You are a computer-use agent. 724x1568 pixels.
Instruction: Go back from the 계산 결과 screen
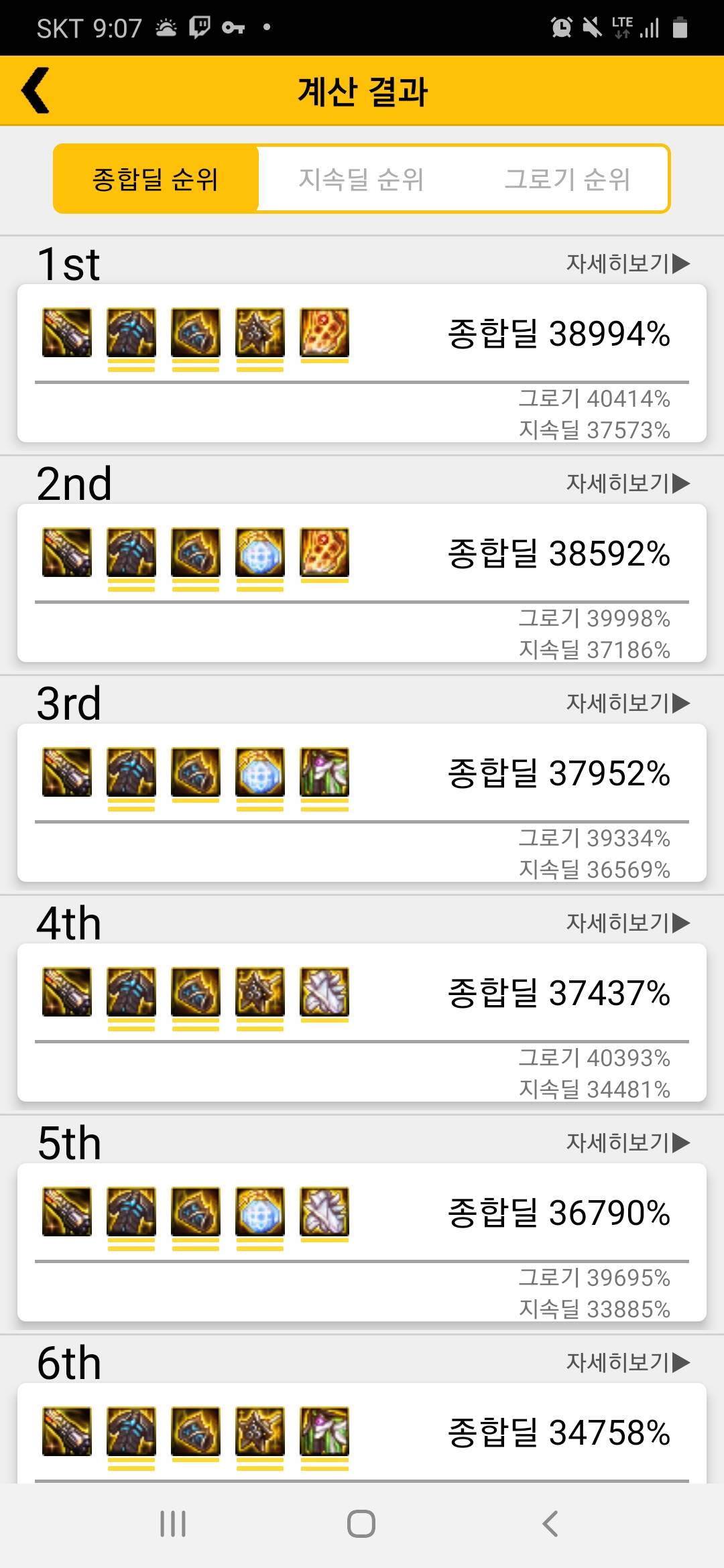(x=36, y=90)
